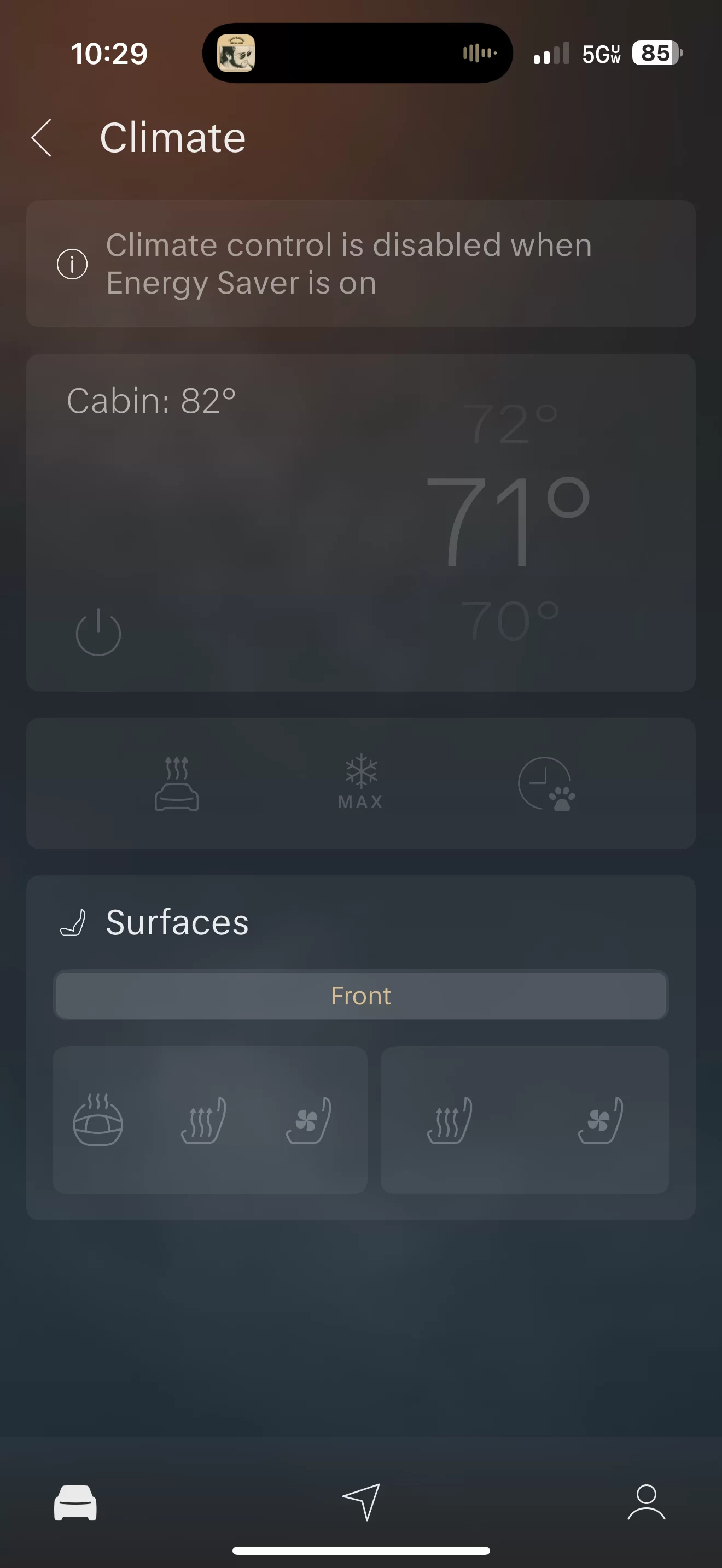
Task: Select the Front surfaces segment
Action: (x=361, y=995)
